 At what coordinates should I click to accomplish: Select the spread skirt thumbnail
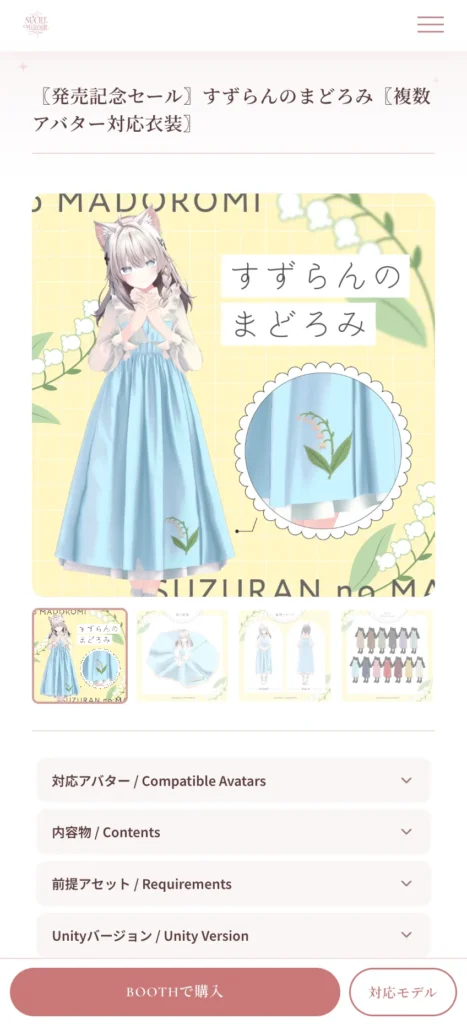182,656
